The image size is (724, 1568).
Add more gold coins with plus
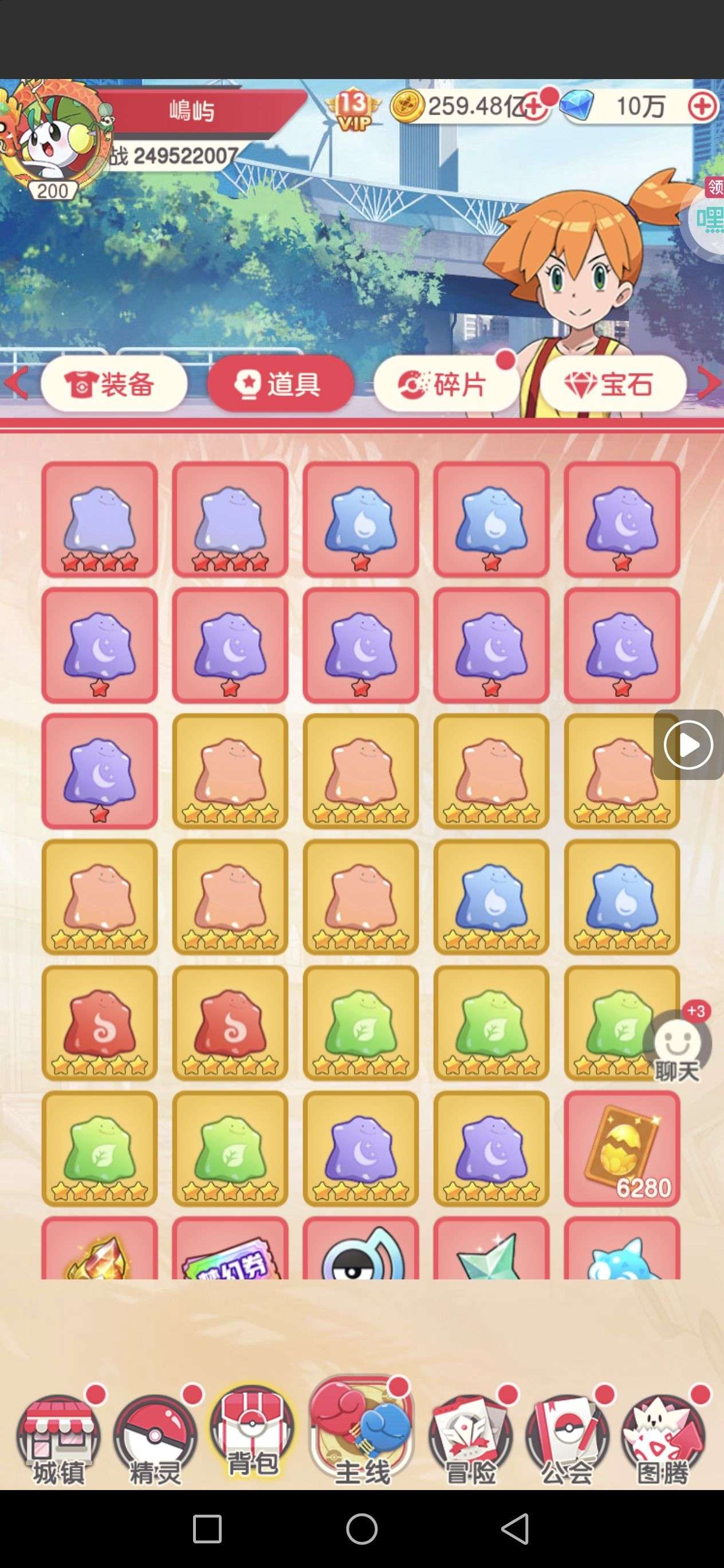point(533,107)
